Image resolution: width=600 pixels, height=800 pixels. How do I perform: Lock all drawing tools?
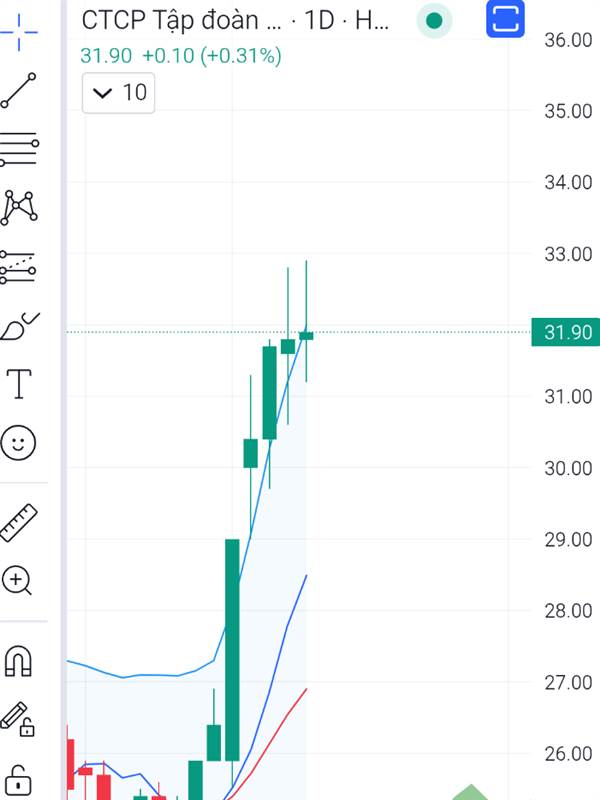tap(18, 779)
